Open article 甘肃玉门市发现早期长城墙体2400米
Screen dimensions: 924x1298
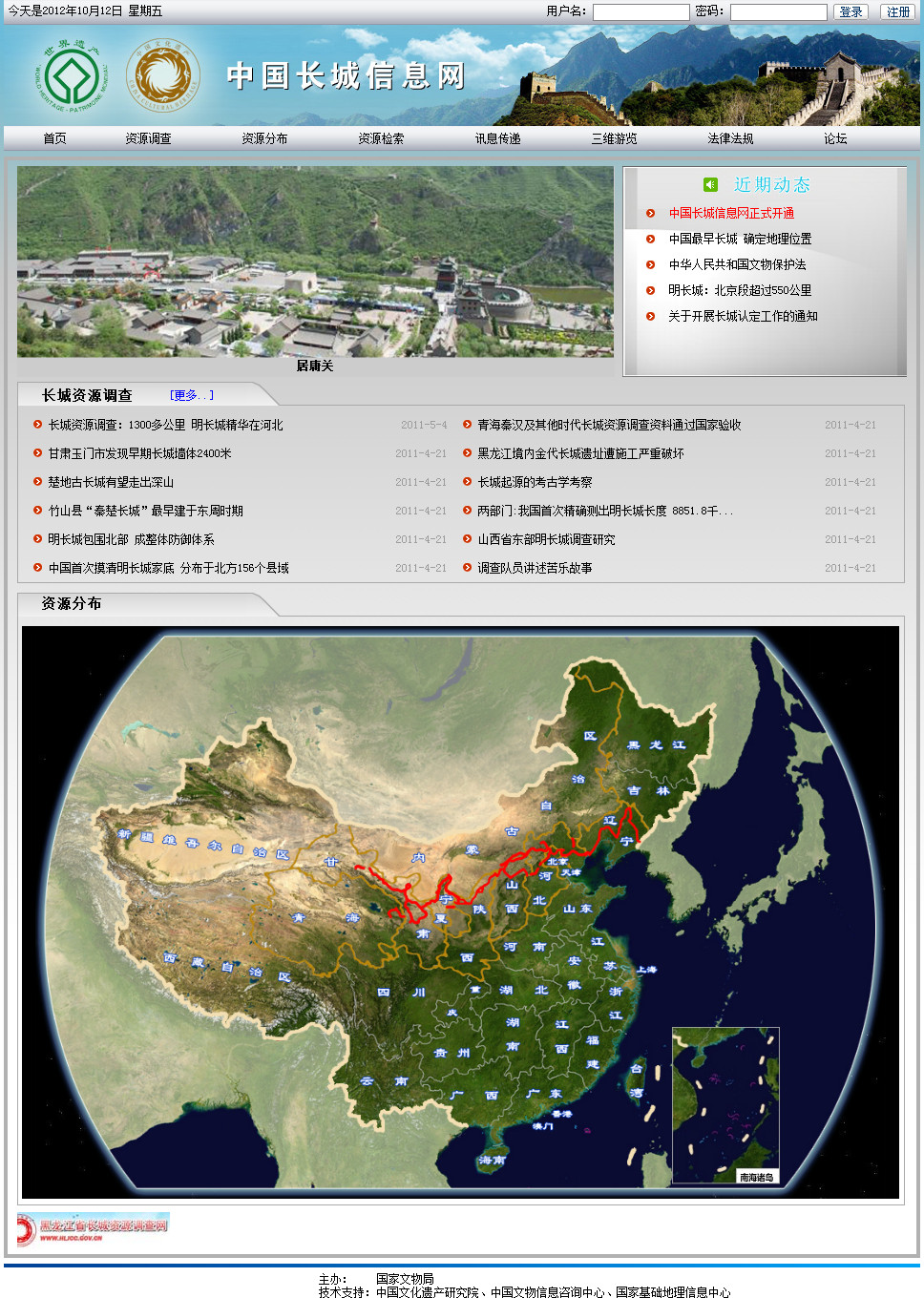pyautogui.click(x=139, y=453)
